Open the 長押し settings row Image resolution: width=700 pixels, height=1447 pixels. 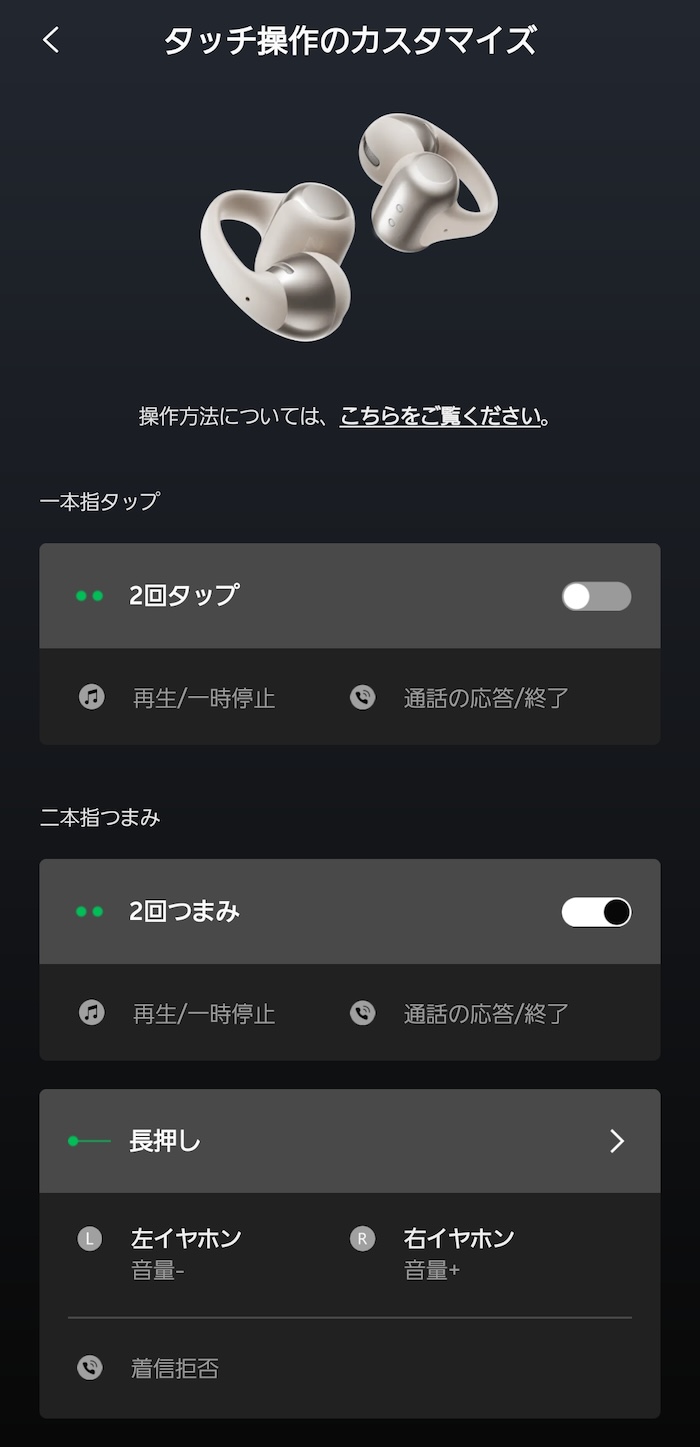coord(350,1141)
